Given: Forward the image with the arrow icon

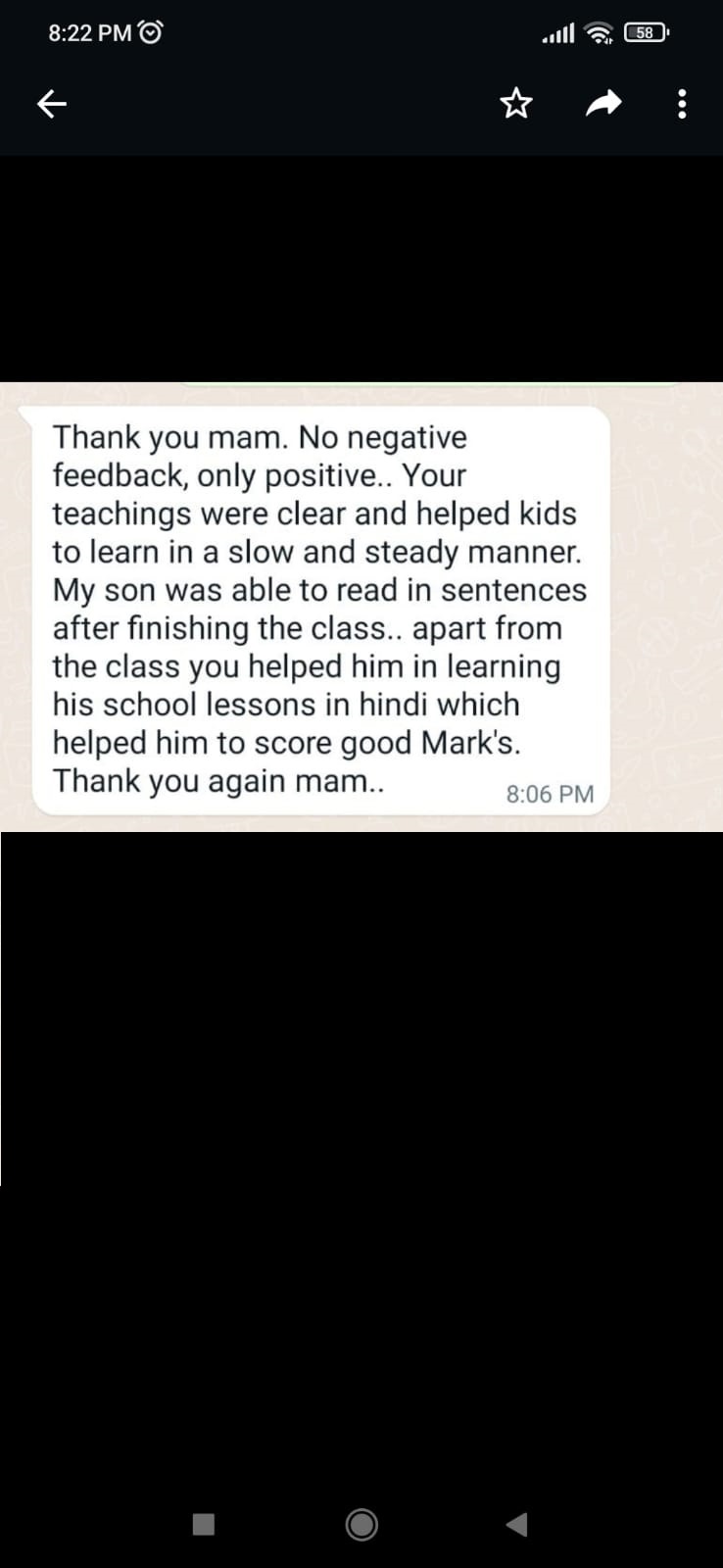Looking at the screenshot, I should (603, 103).
